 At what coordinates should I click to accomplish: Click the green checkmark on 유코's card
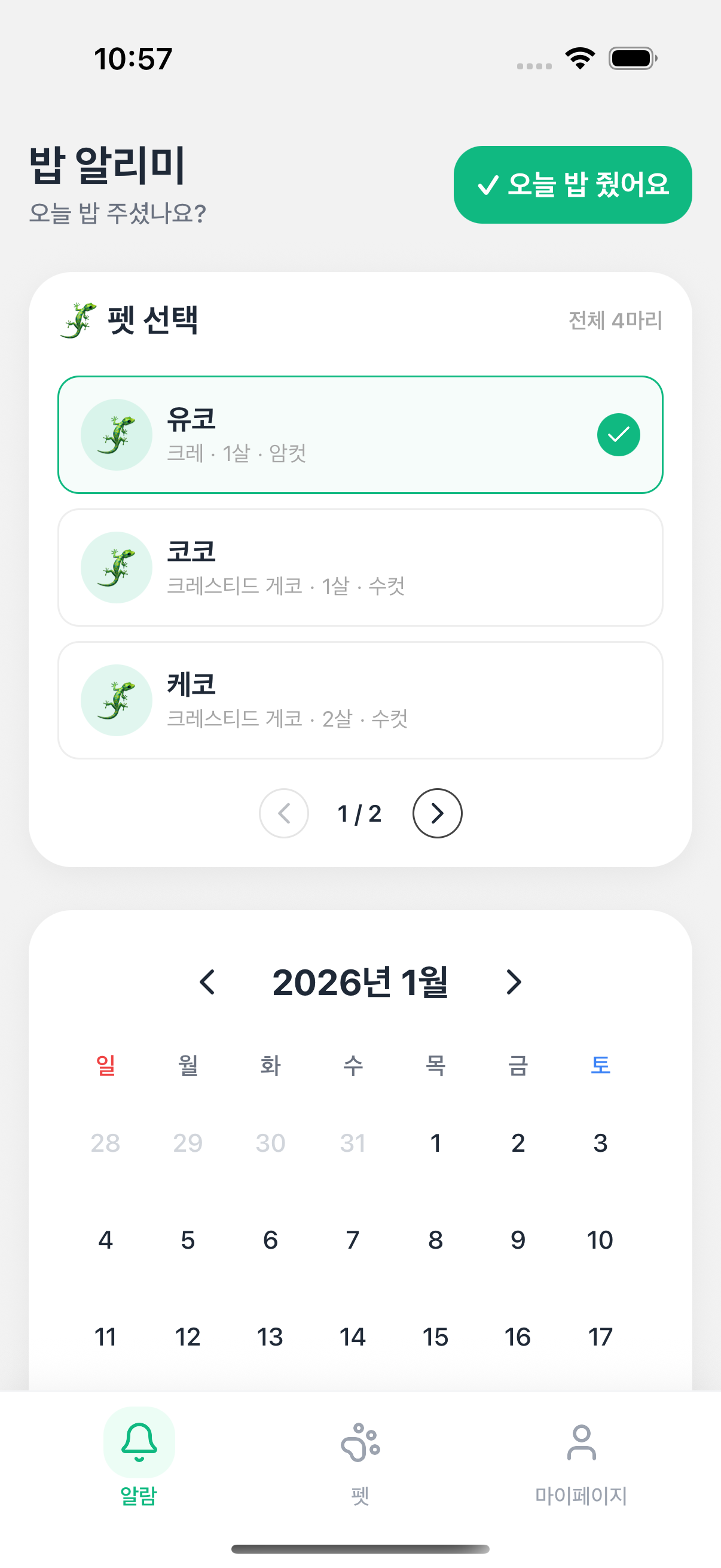[x=618, y=435]
